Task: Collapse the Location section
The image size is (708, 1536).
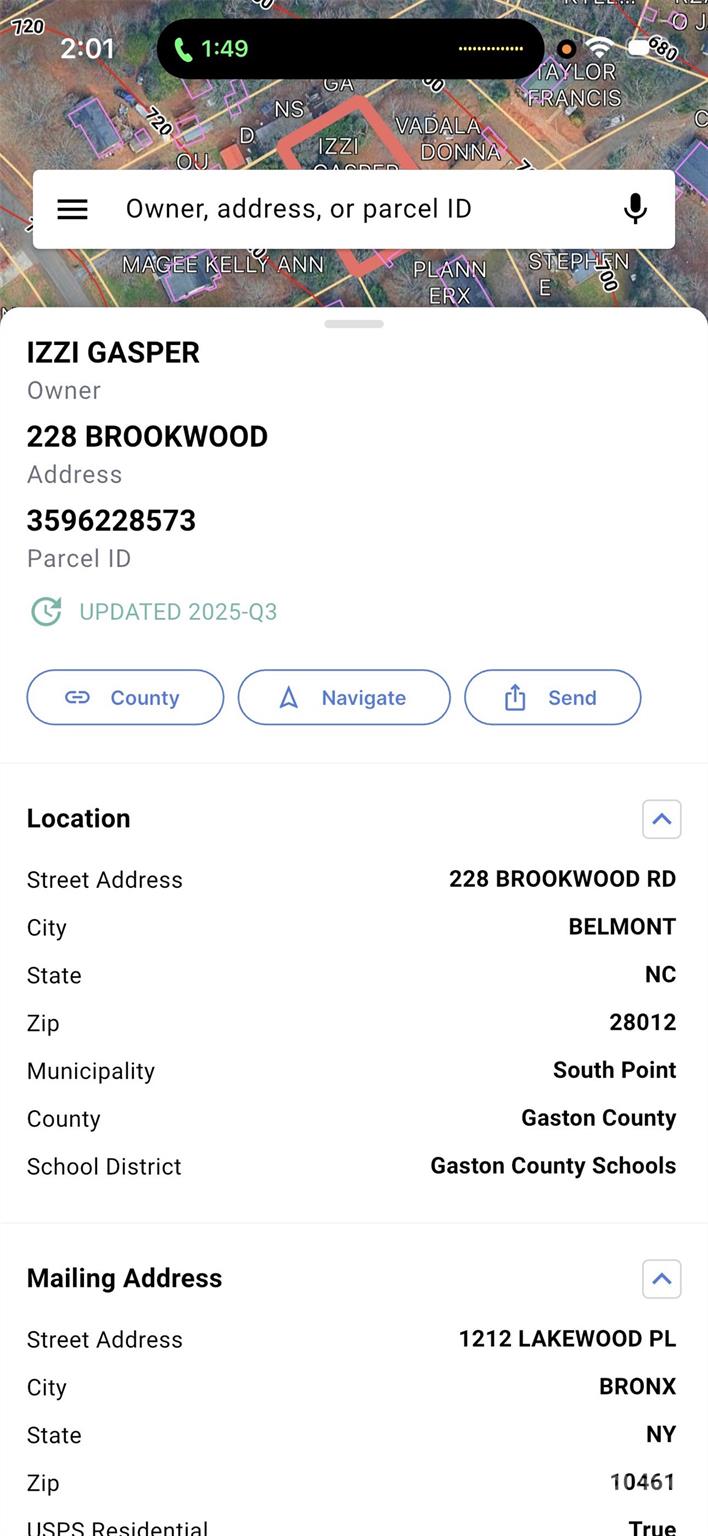Action: tap(661, 819)
